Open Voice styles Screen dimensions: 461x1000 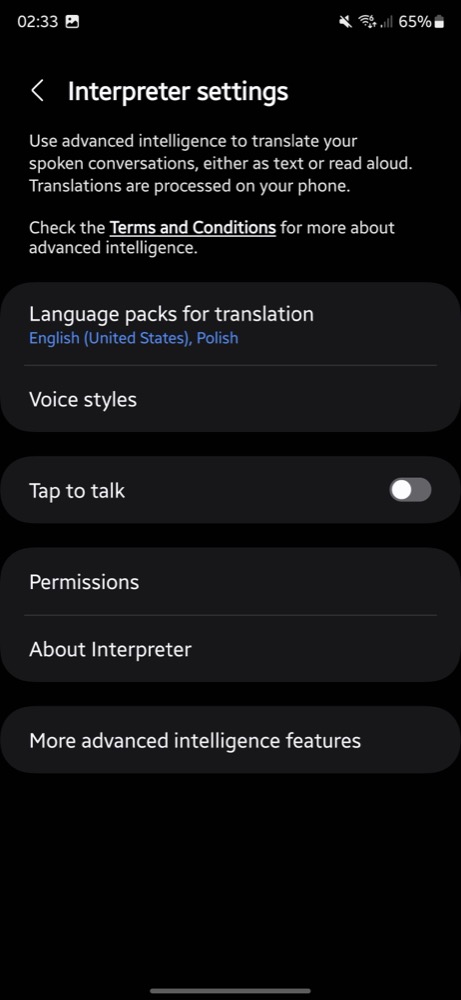[x=230, y=399]
